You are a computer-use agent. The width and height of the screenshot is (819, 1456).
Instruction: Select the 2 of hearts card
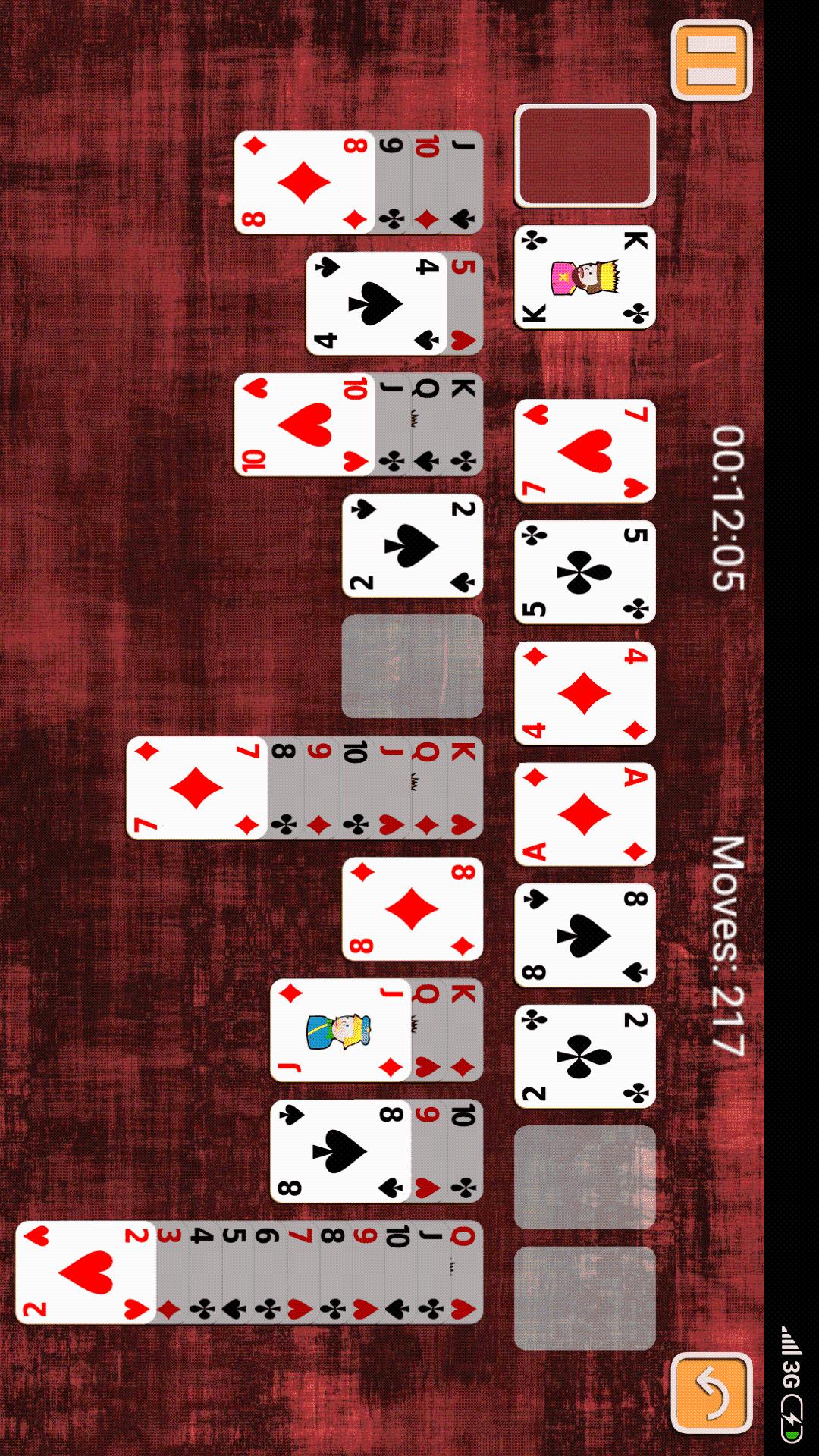pos(86,1272)
